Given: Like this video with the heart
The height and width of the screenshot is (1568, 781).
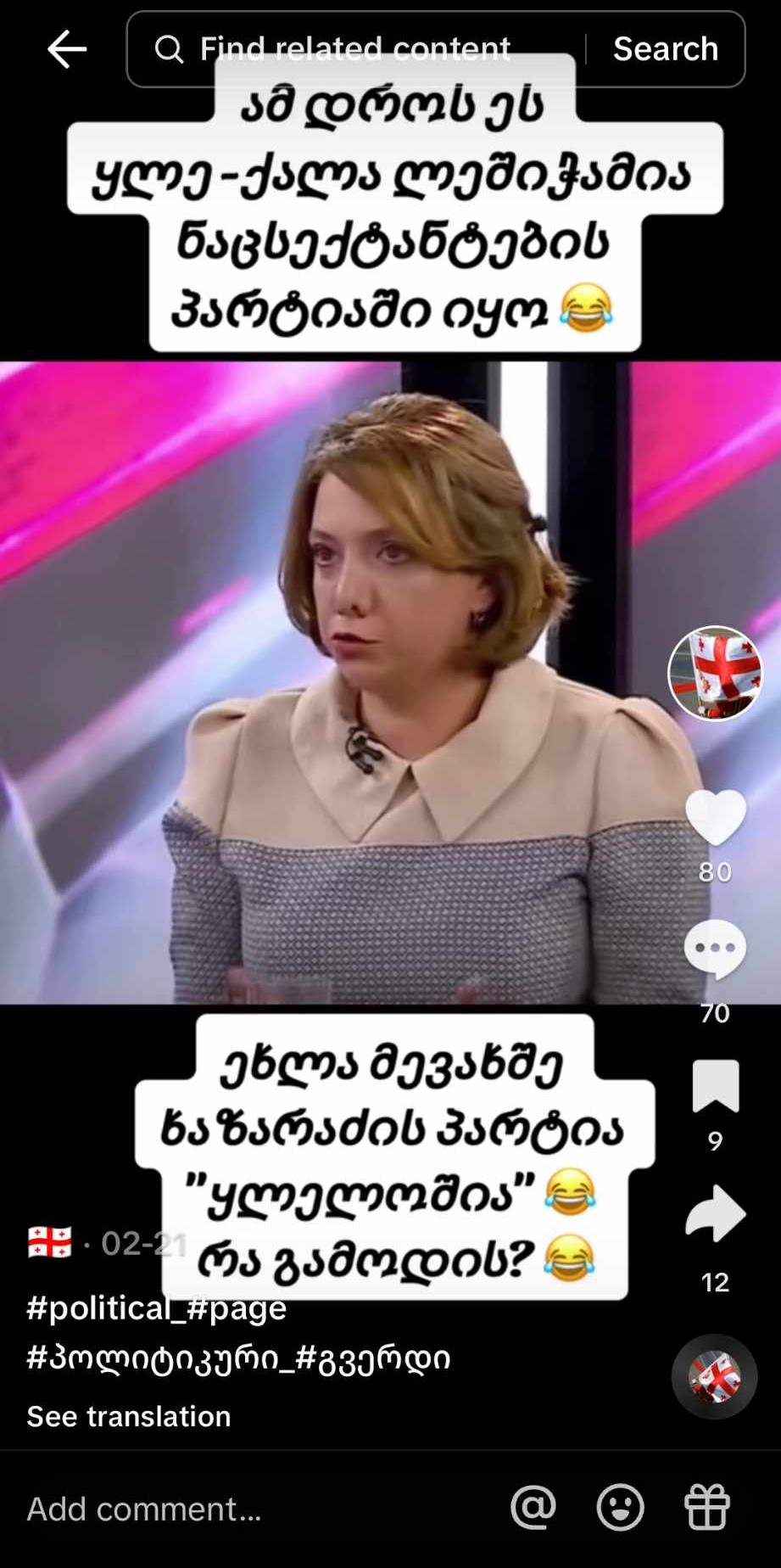Looking at the screenshot, I should [x=715, y=817].
